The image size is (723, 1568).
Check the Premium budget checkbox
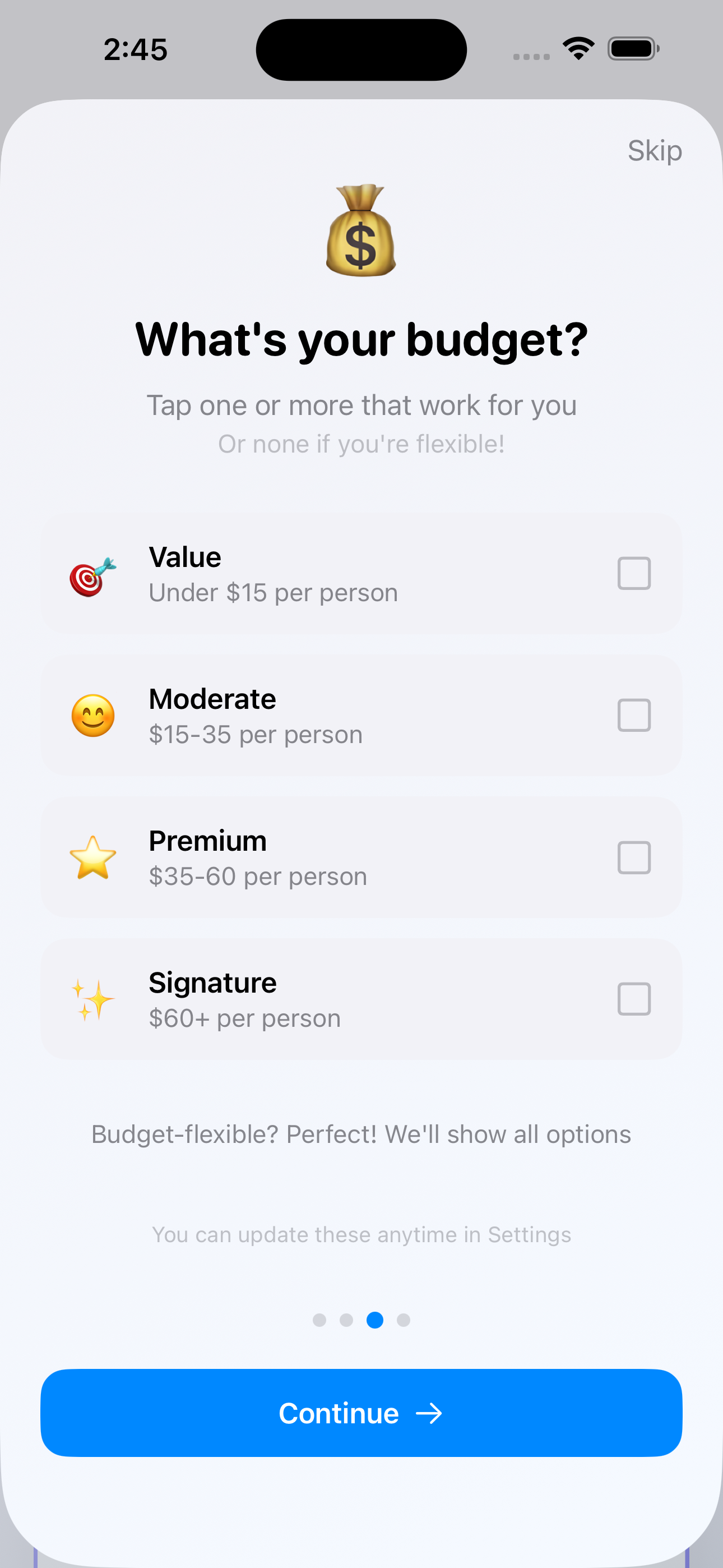click(x=633, y=857)
